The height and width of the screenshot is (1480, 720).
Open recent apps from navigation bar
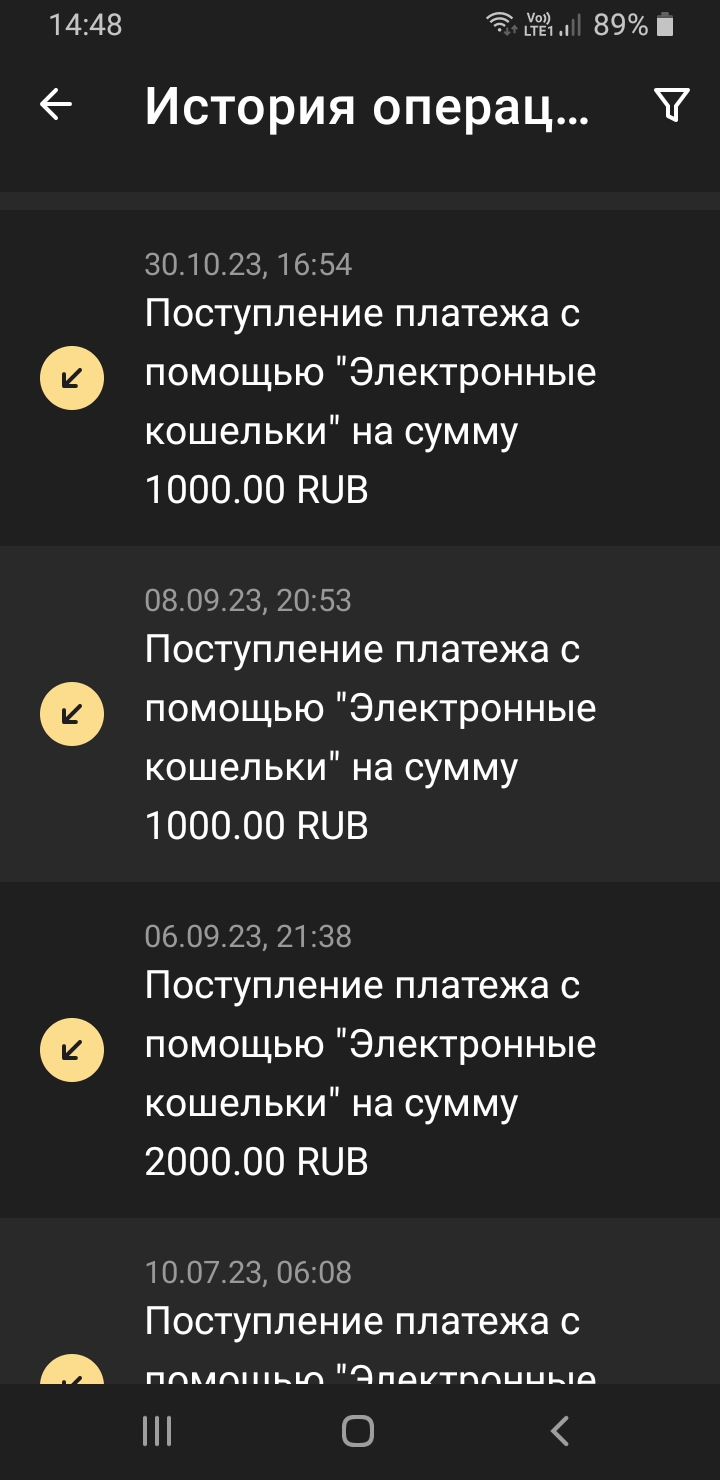coord(157,1431)
